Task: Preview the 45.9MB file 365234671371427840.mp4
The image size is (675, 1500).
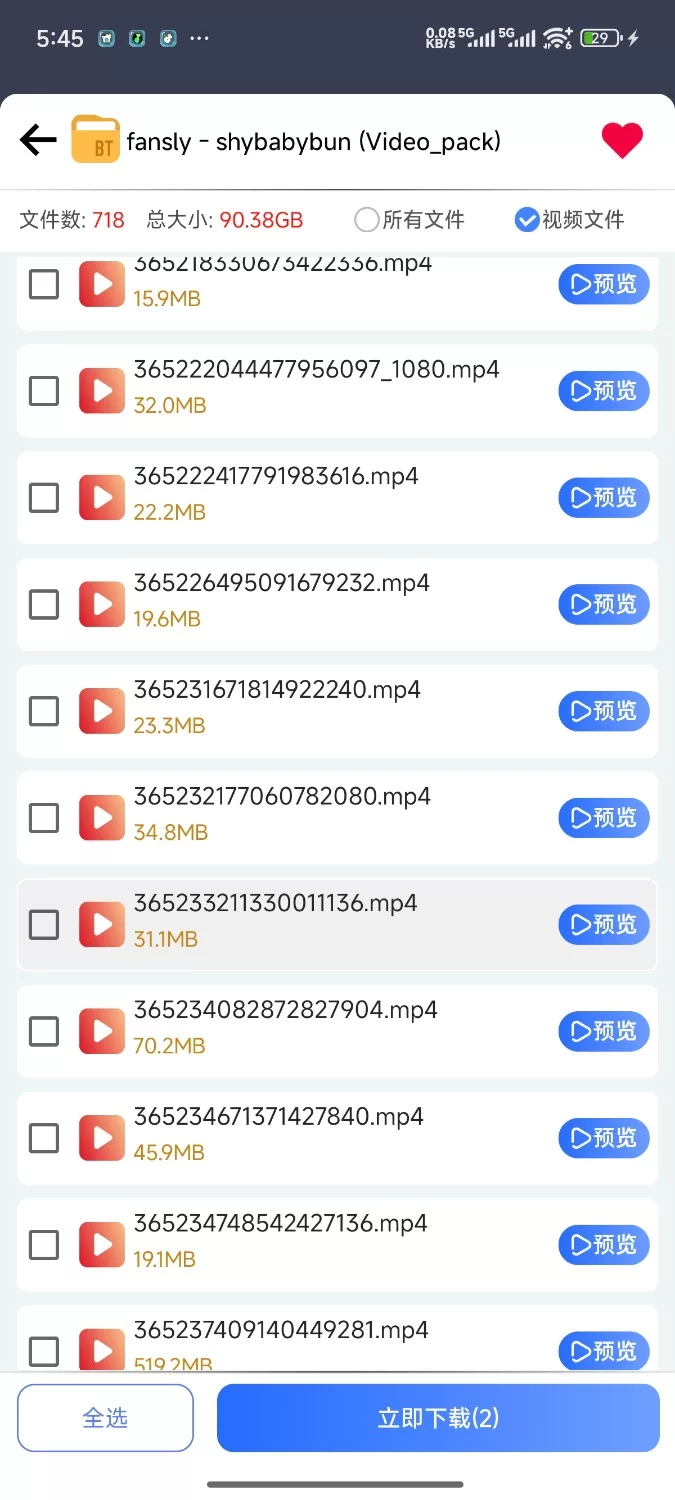Action: click(603, 1138)
